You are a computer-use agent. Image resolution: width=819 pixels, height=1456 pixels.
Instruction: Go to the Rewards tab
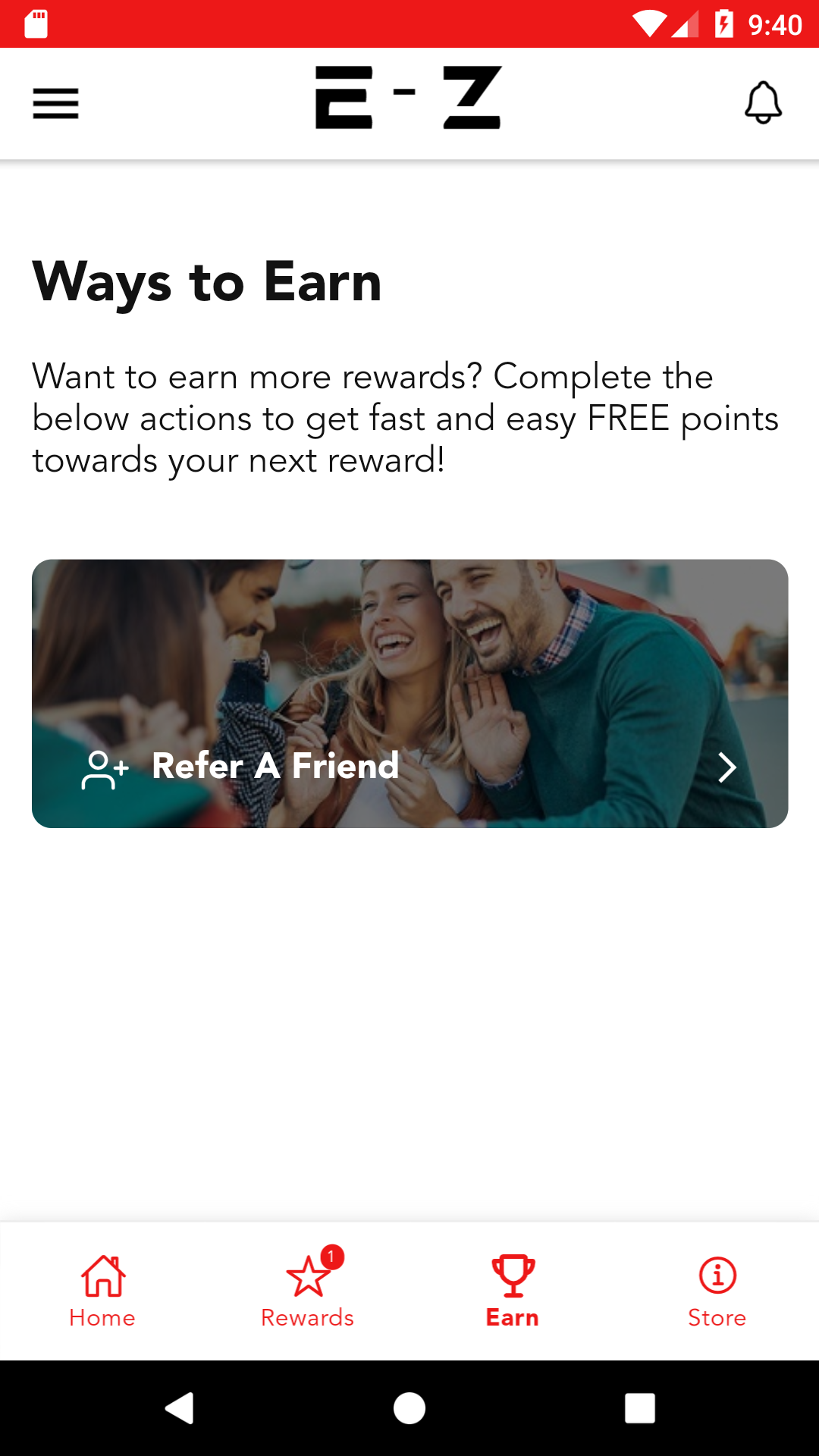pyautogui.click(x=307, y=1291)
